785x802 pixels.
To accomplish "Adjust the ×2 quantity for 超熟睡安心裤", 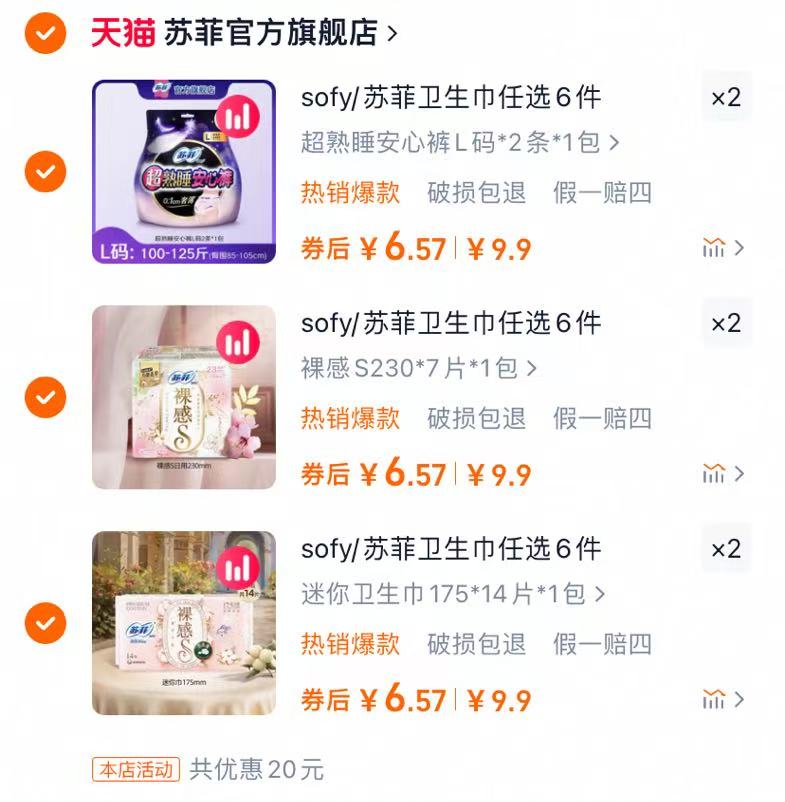I will (726, 98).
